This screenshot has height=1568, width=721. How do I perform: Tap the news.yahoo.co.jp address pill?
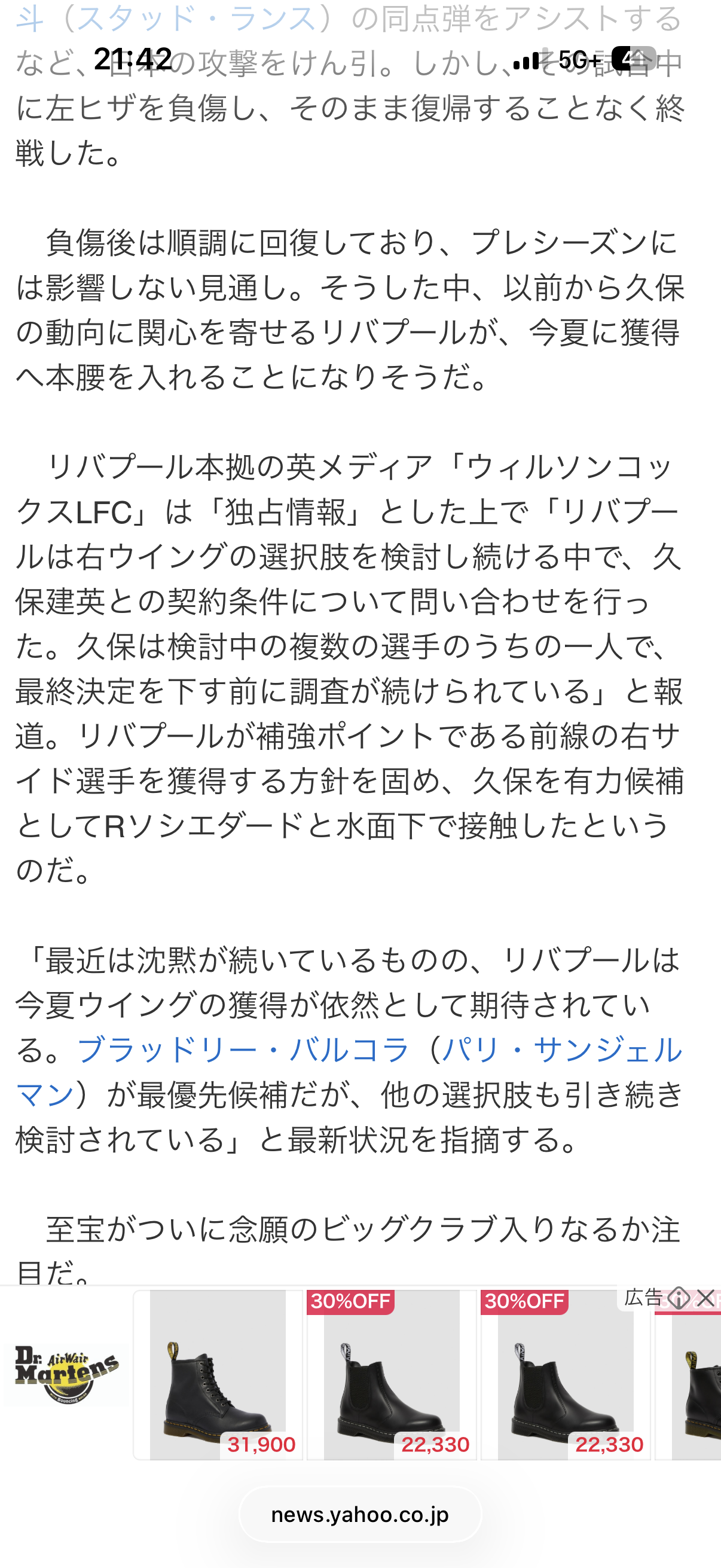pos(360,1514)
